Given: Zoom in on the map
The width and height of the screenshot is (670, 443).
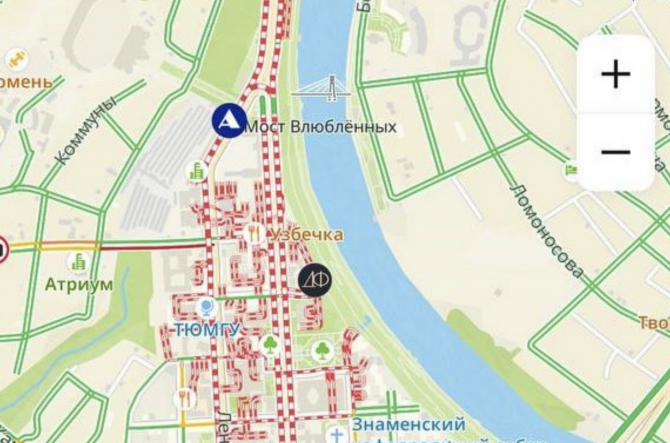Looking at the screenshot, I should (615, 74).
